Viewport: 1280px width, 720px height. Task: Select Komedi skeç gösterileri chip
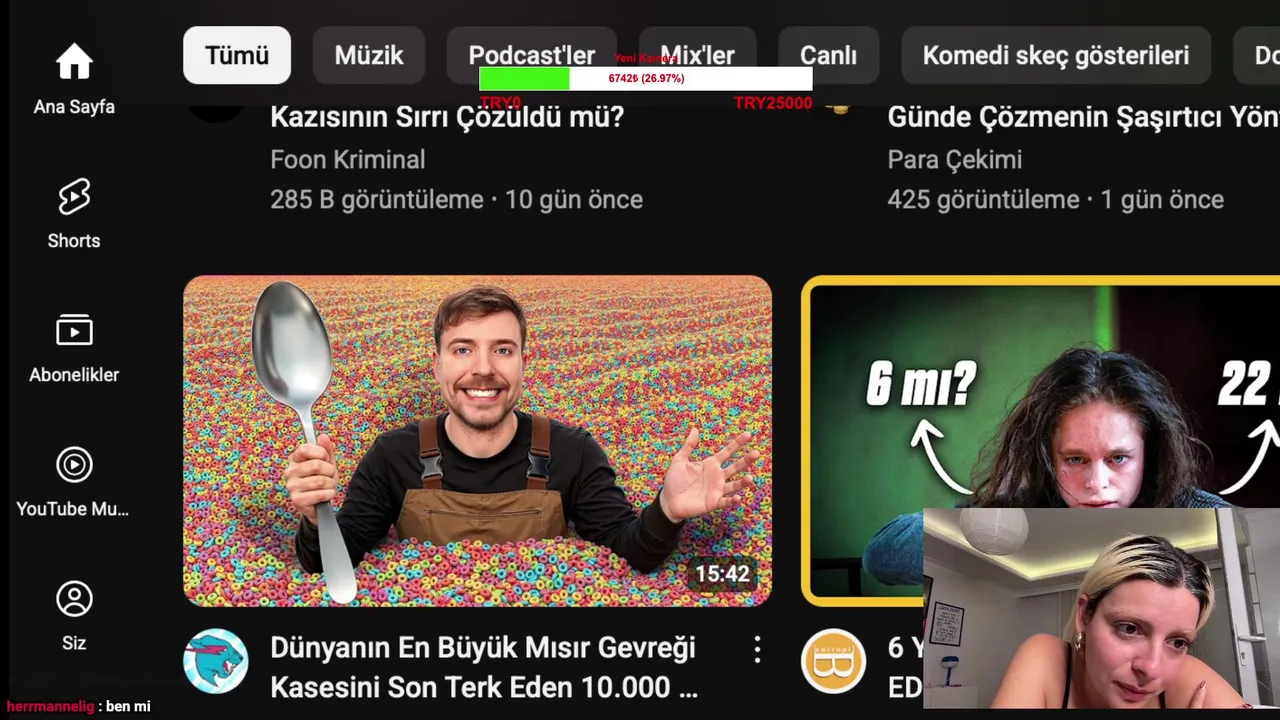tap(1055, 55)
